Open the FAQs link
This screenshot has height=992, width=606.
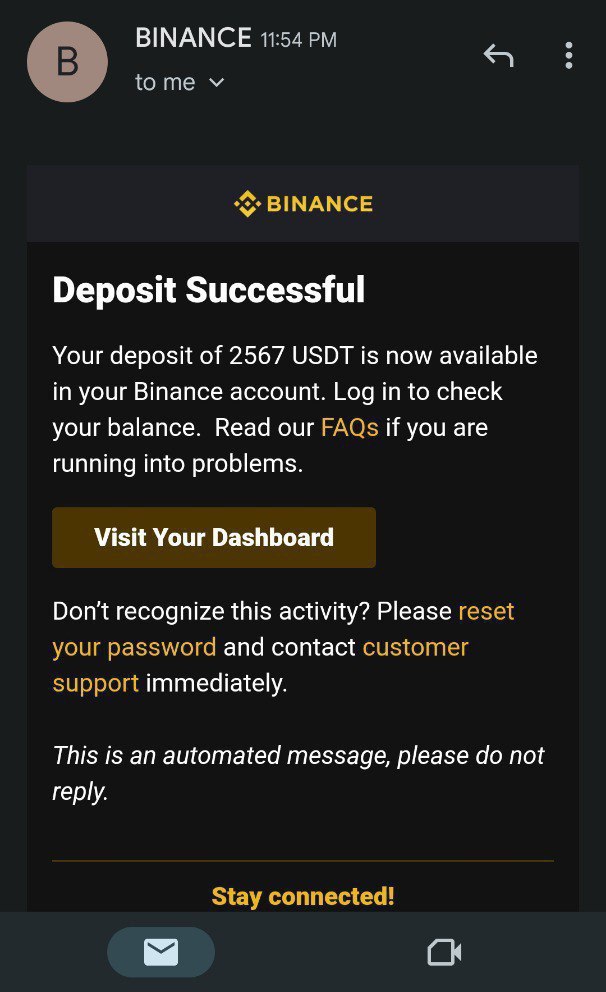tap(349, 428)
